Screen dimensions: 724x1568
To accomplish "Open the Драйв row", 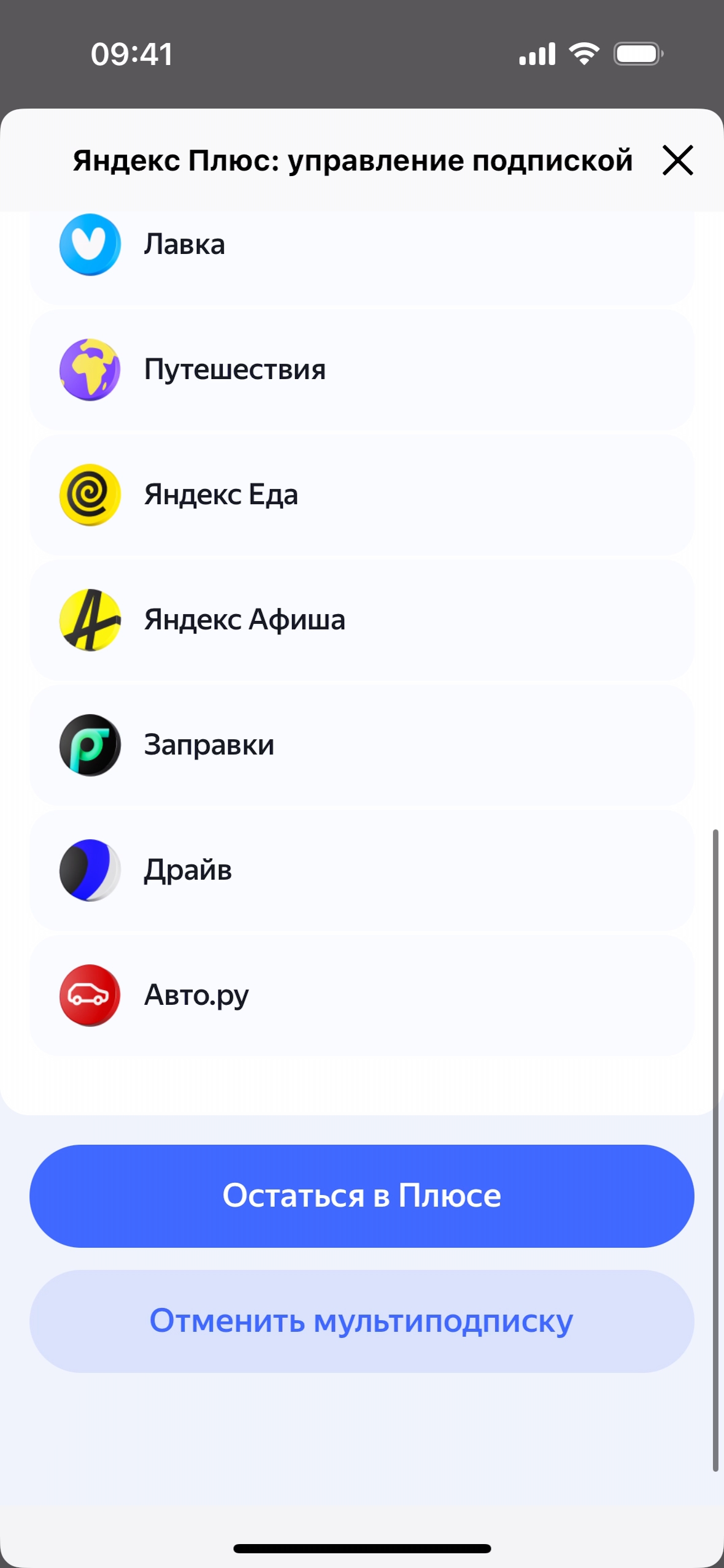I will (362, 870).
